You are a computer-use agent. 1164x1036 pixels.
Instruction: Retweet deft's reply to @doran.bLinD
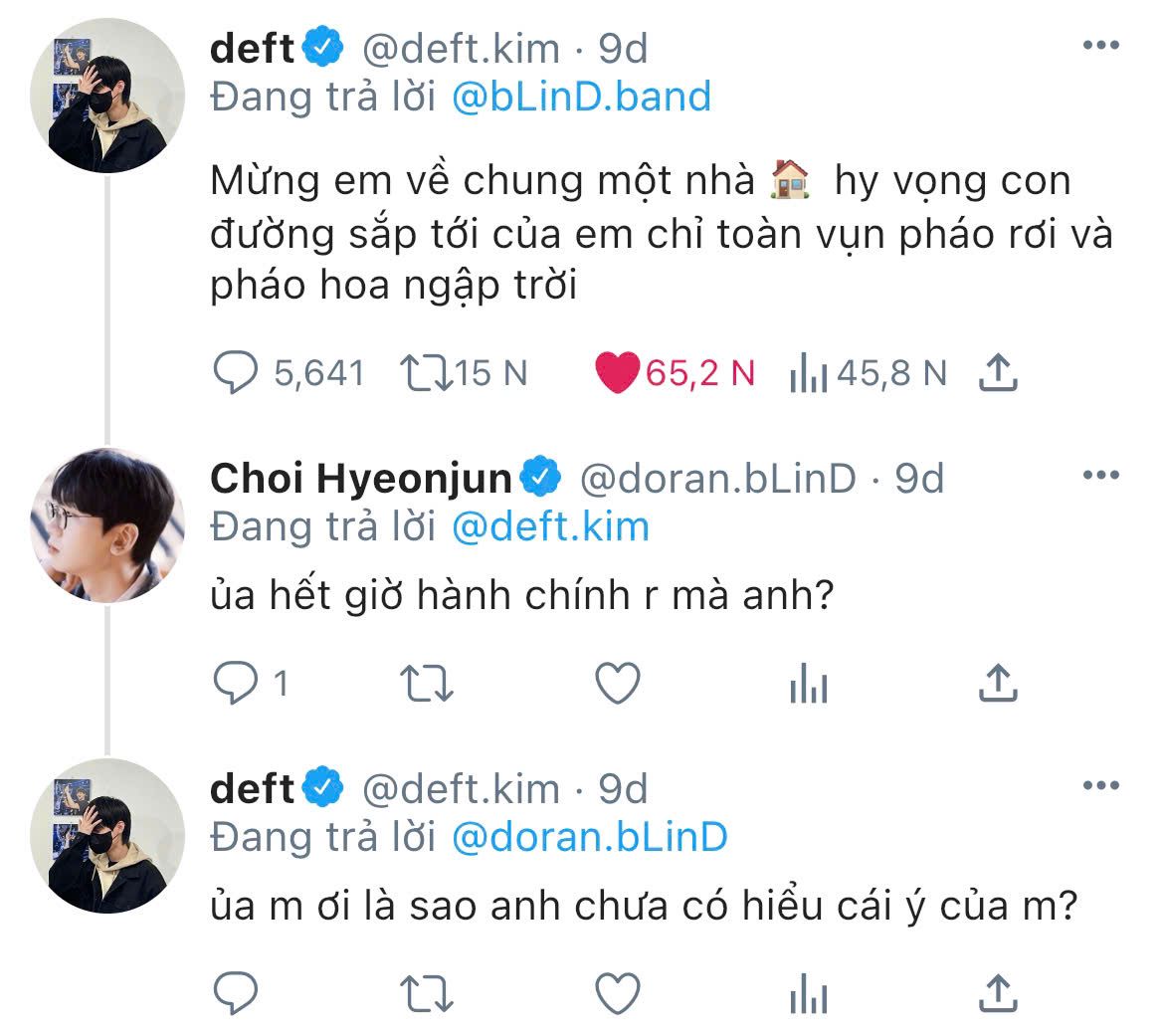(x=426, y=993)
